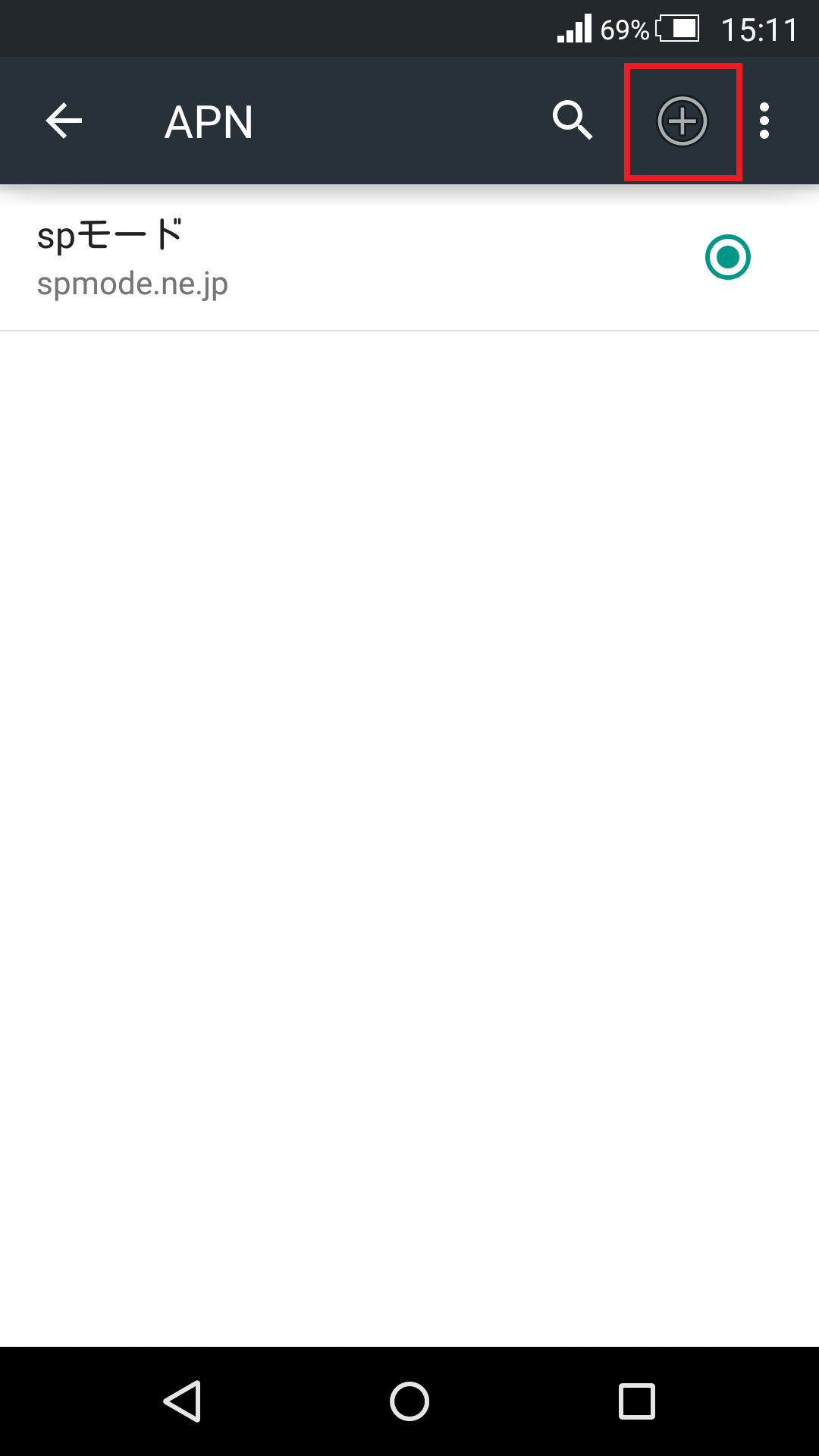Viewport: 819px width, 1456px height.
Task: Open the overflow menu
Action: (764, 121)
